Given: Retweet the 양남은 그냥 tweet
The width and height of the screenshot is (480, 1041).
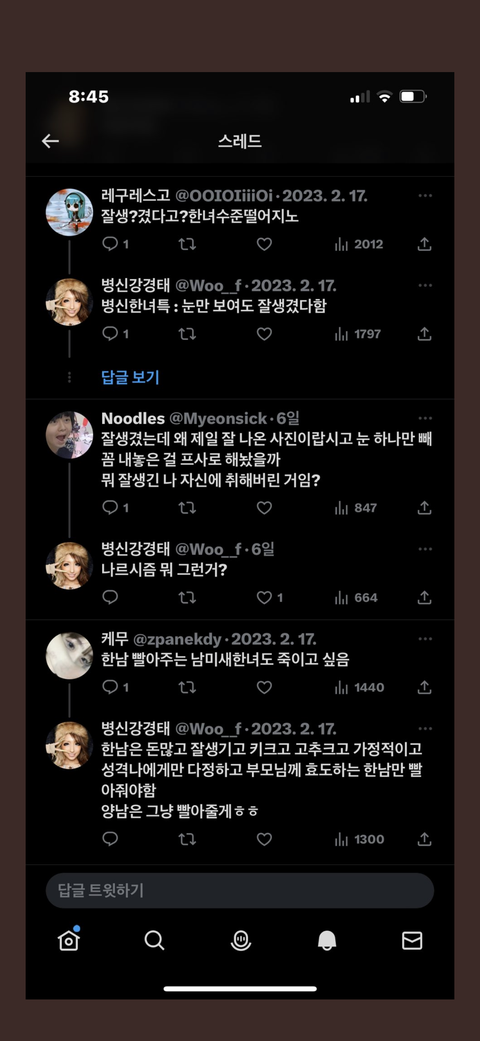Looking at the screenshot, I should pyautogui.click(x=187, y=839).
